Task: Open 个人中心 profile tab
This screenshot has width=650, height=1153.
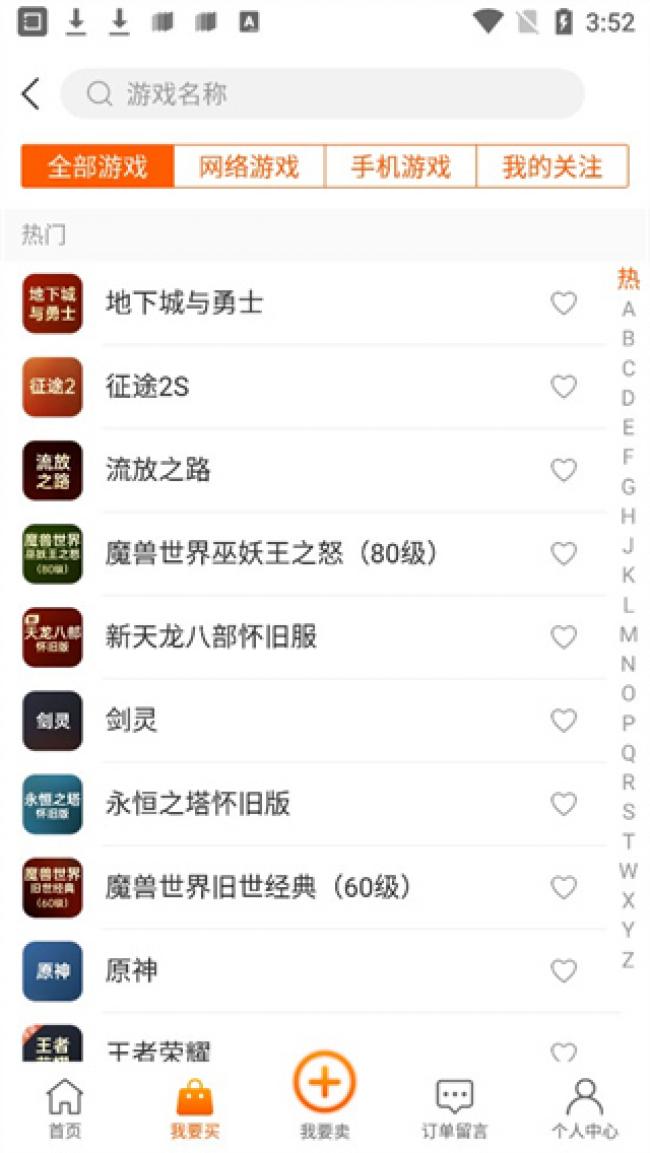Action: [x=584, y=1108]
